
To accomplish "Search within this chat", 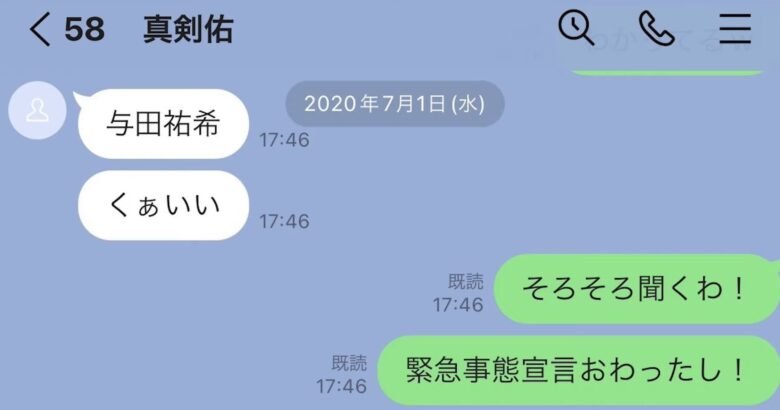I will click(576, 28).
